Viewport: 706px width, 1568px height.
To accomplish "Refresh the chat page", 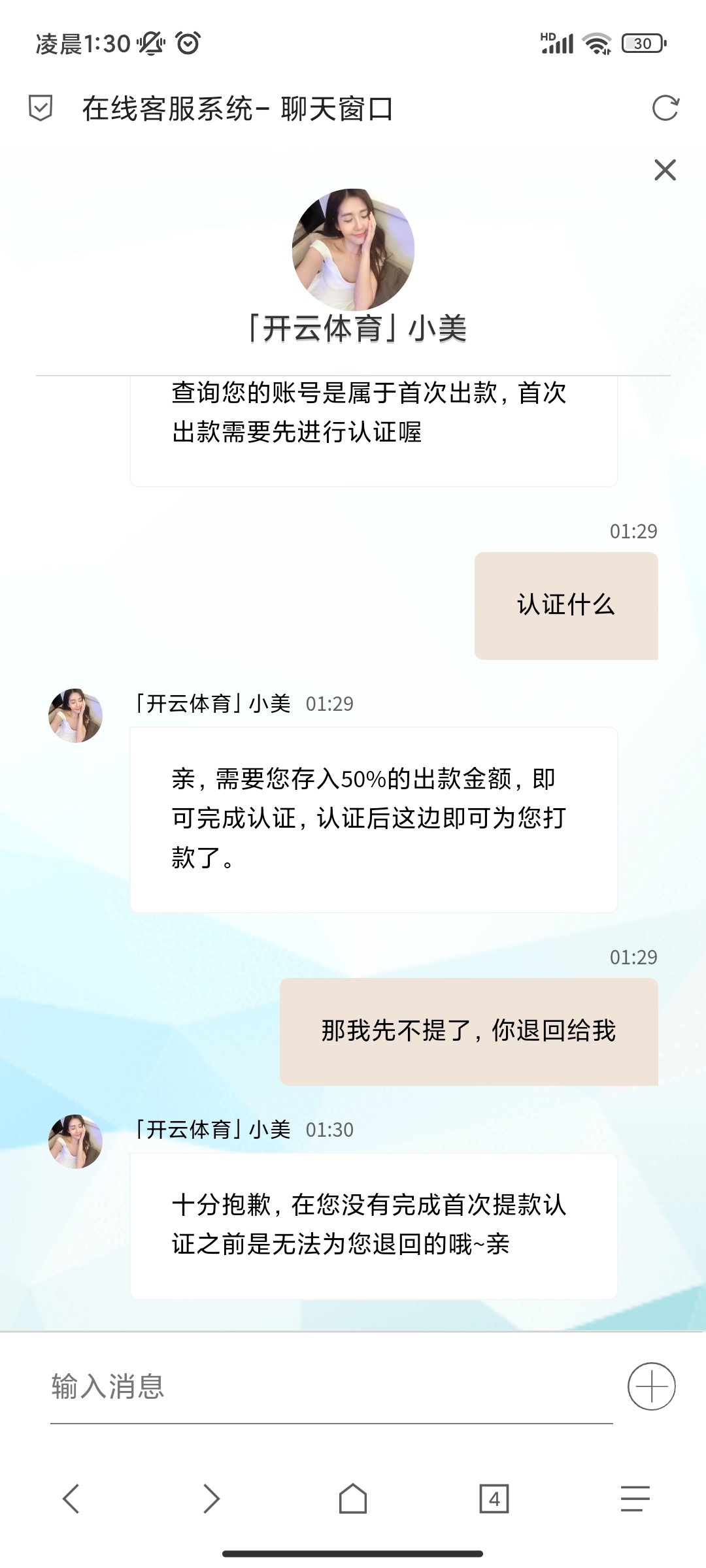I will [x=665, y=110].
